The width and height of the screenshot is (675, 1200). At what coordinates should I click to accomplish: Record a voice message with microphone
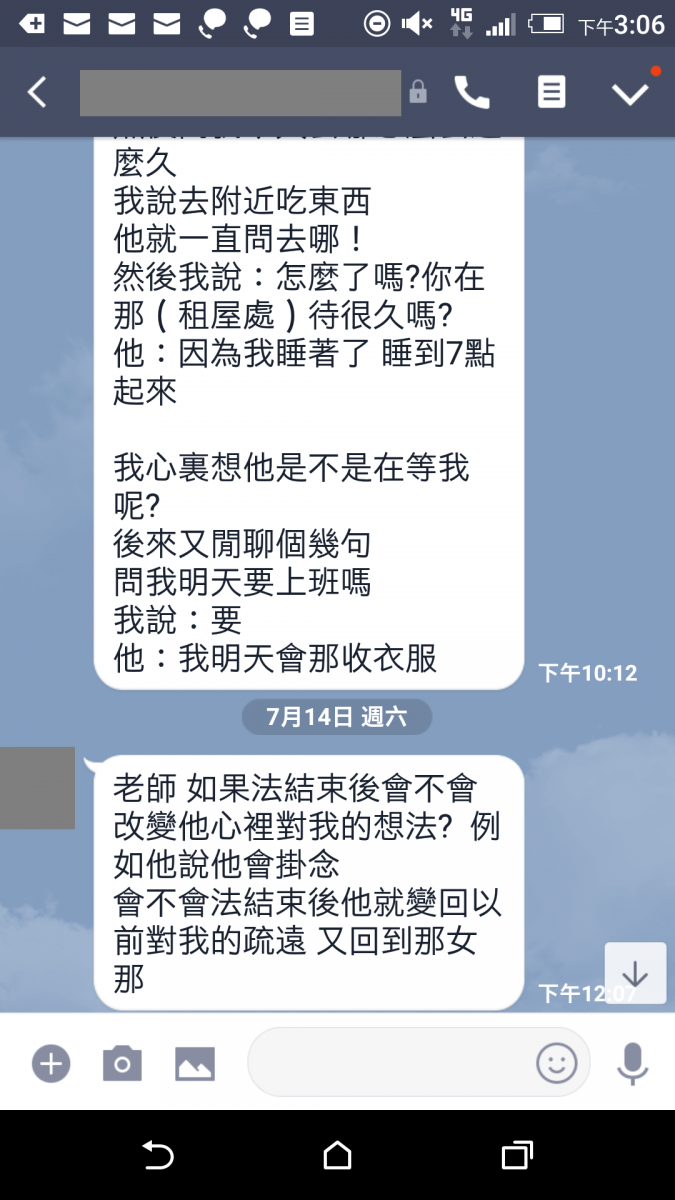pos(632,1064)
